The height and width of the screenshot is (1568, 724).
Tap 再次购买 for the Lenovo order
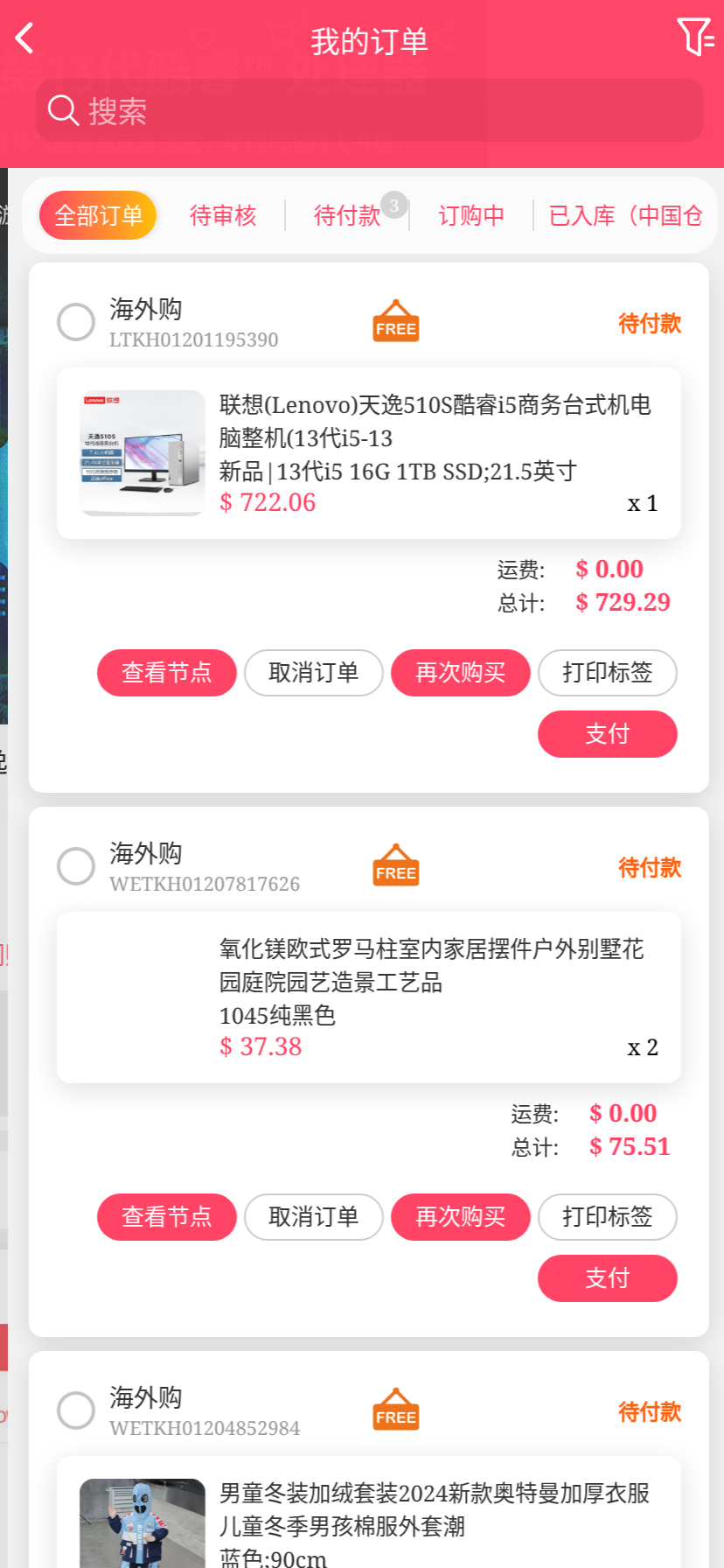click(461, 673)
